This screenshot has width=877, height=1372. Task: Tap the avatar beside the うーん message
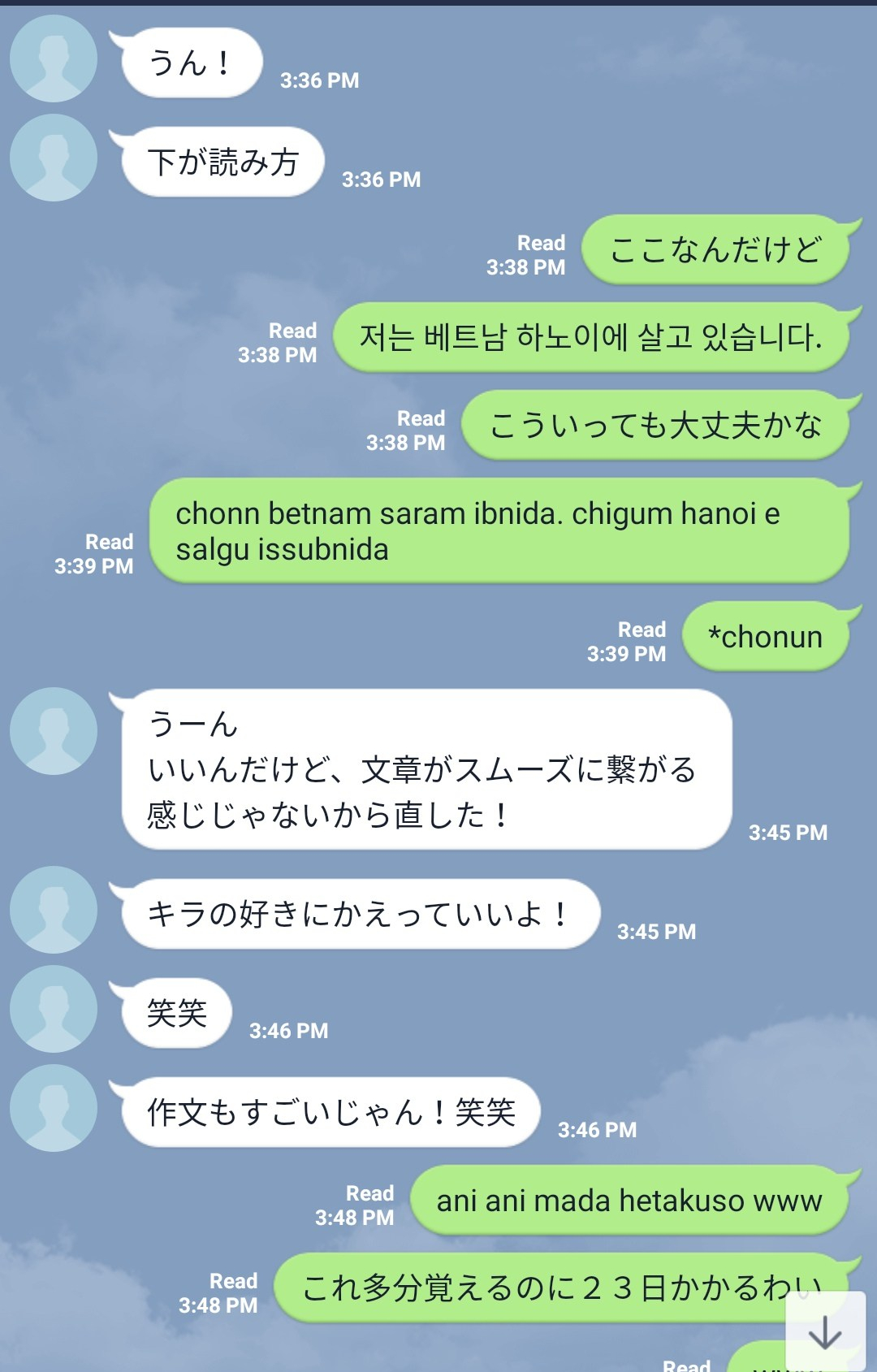pyautogui.click(x=54, y=731)
